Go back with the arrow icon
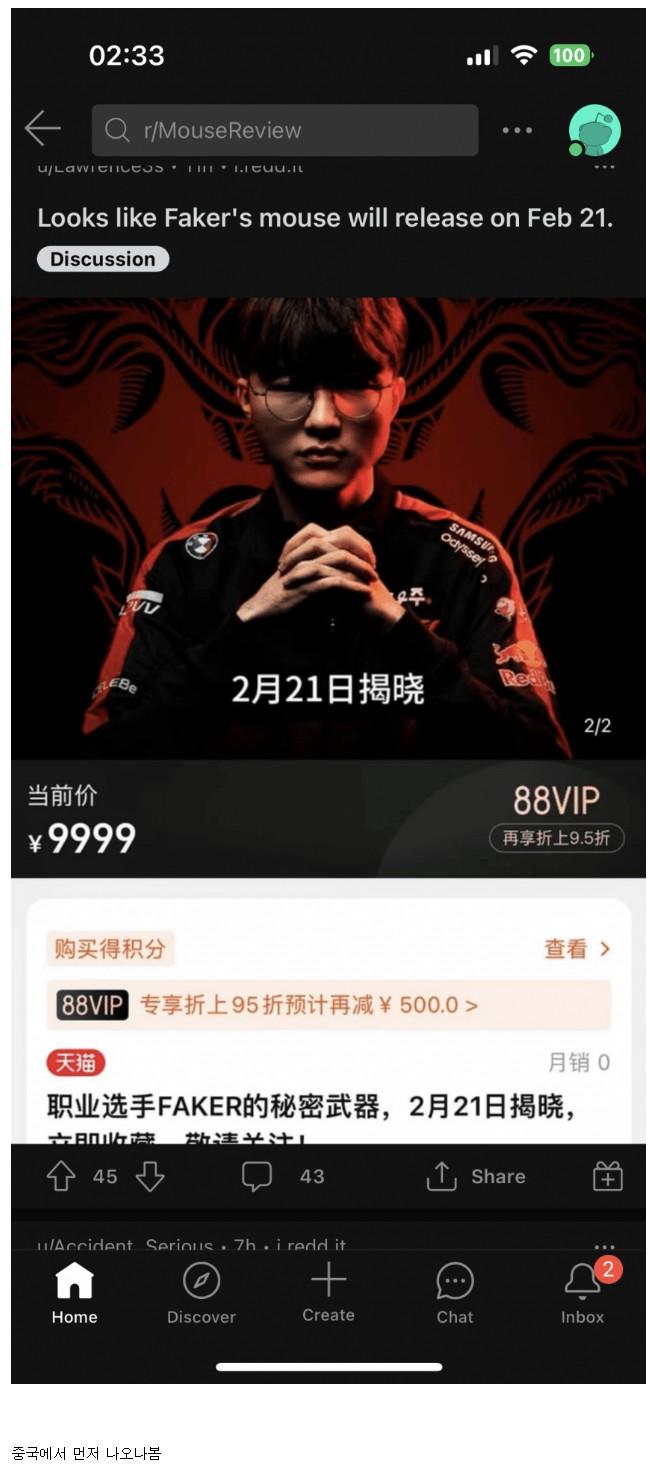The height and width of the screenshot is (1473, 650). point(43,129)
